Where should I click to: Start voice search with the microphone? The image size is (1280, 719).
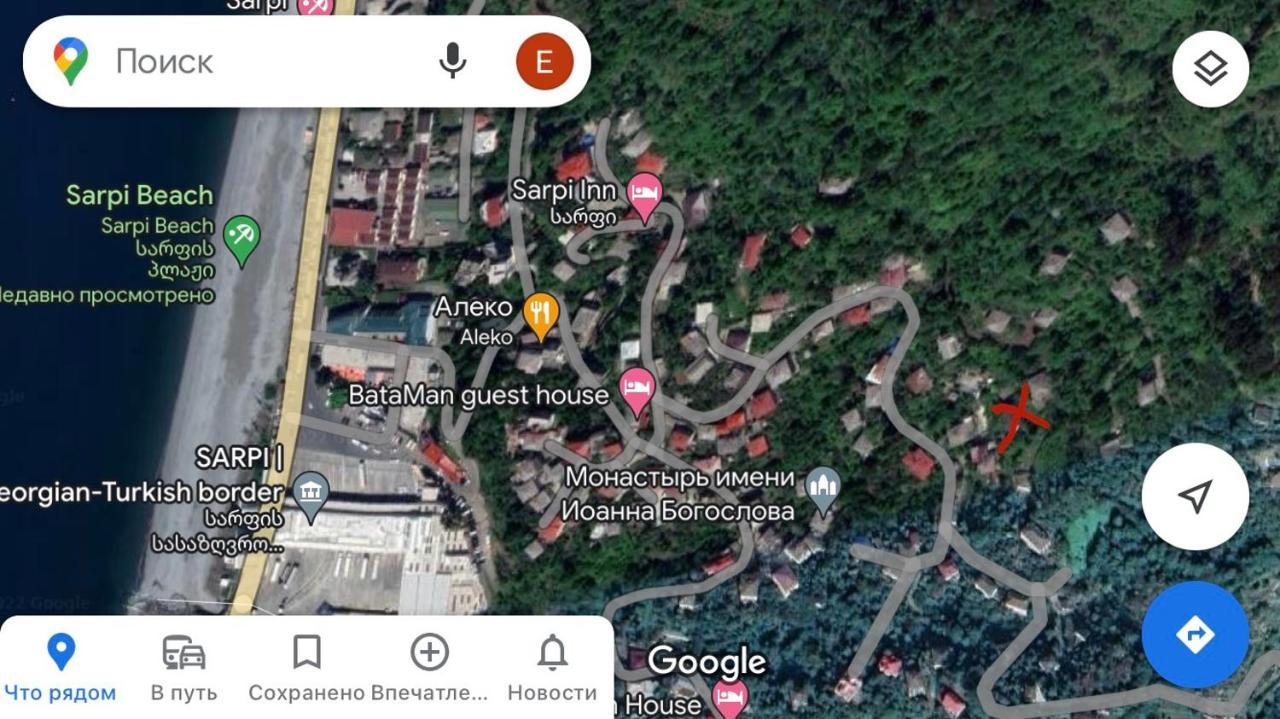click(x=452, y=62)
